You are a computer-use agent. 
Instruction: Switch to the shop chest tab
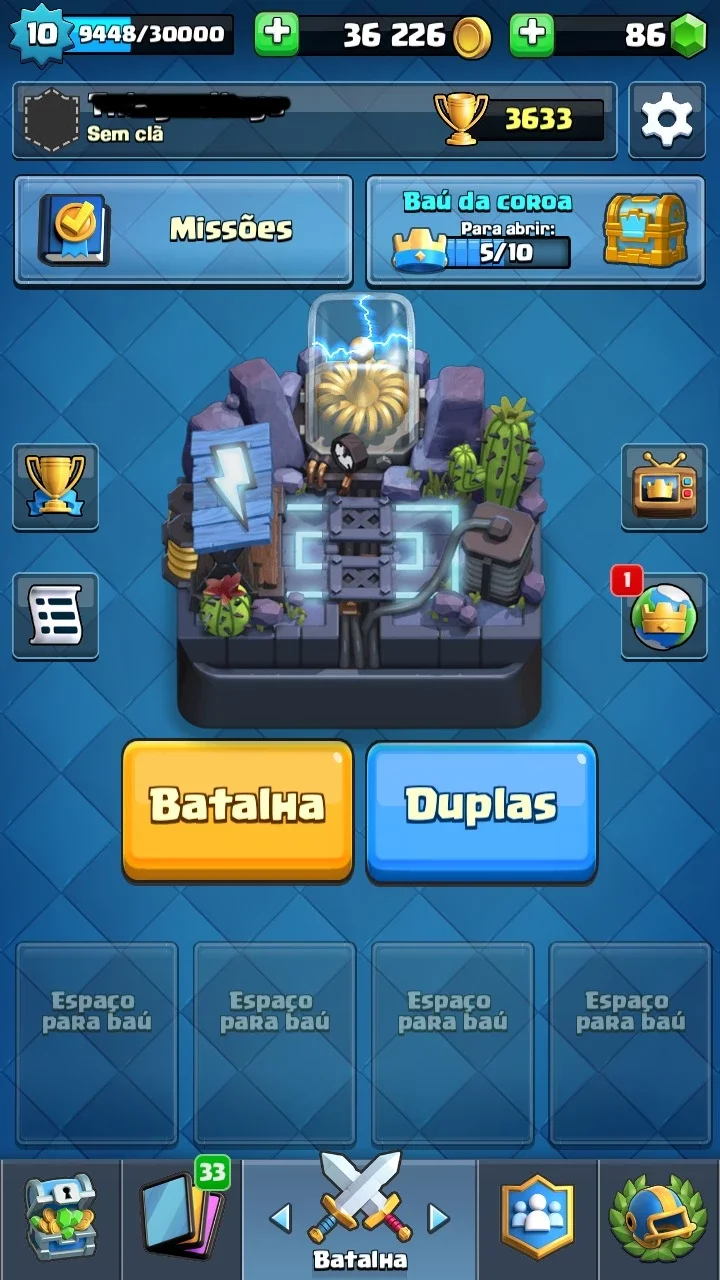coord(60,1220)
